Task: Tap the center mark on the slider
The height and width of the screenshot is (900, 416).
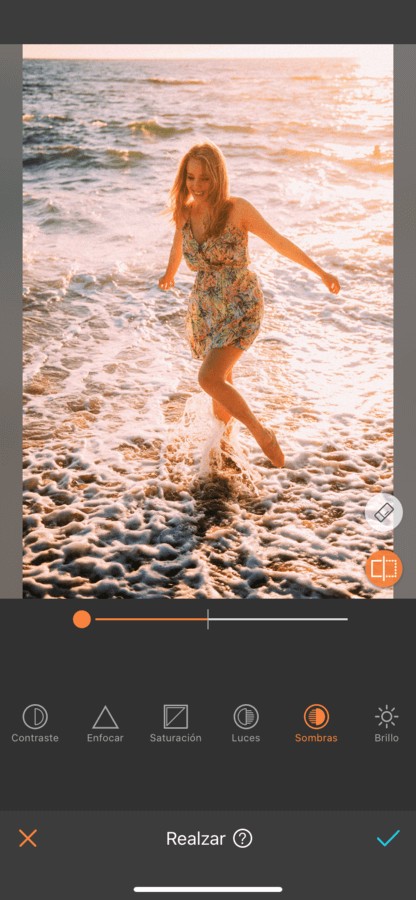Action: click(208, 619)
